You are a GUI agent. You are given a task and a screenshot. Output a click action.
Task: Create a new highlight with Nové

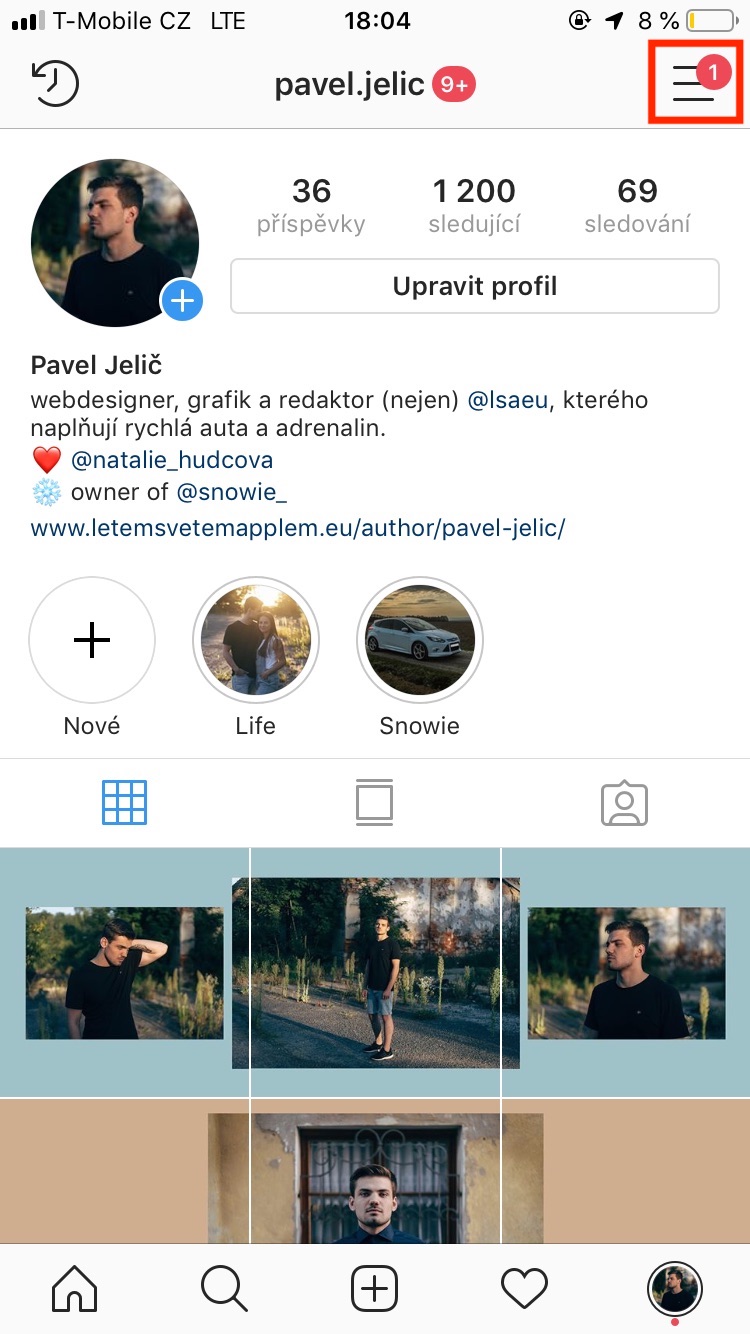coord(92,640)
